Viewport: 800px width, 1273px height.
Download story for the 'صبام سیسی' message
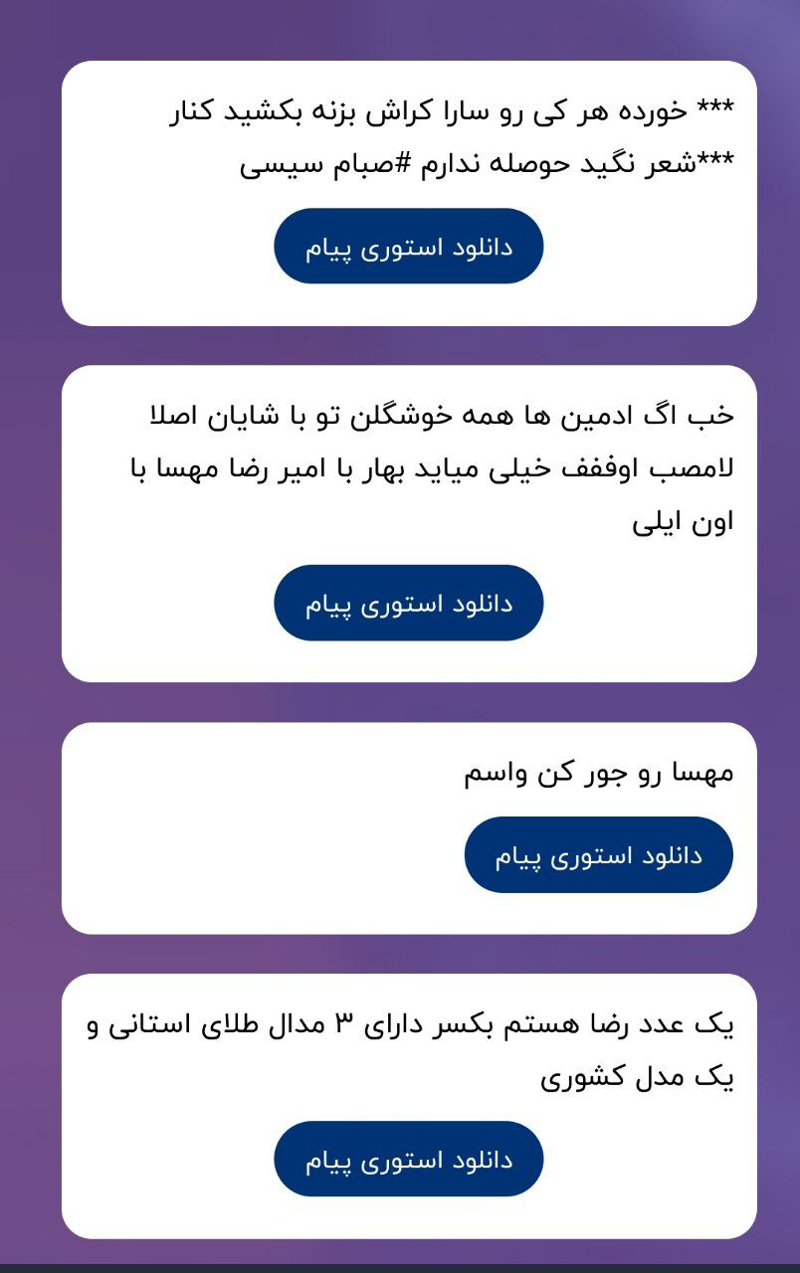[408, 246]
